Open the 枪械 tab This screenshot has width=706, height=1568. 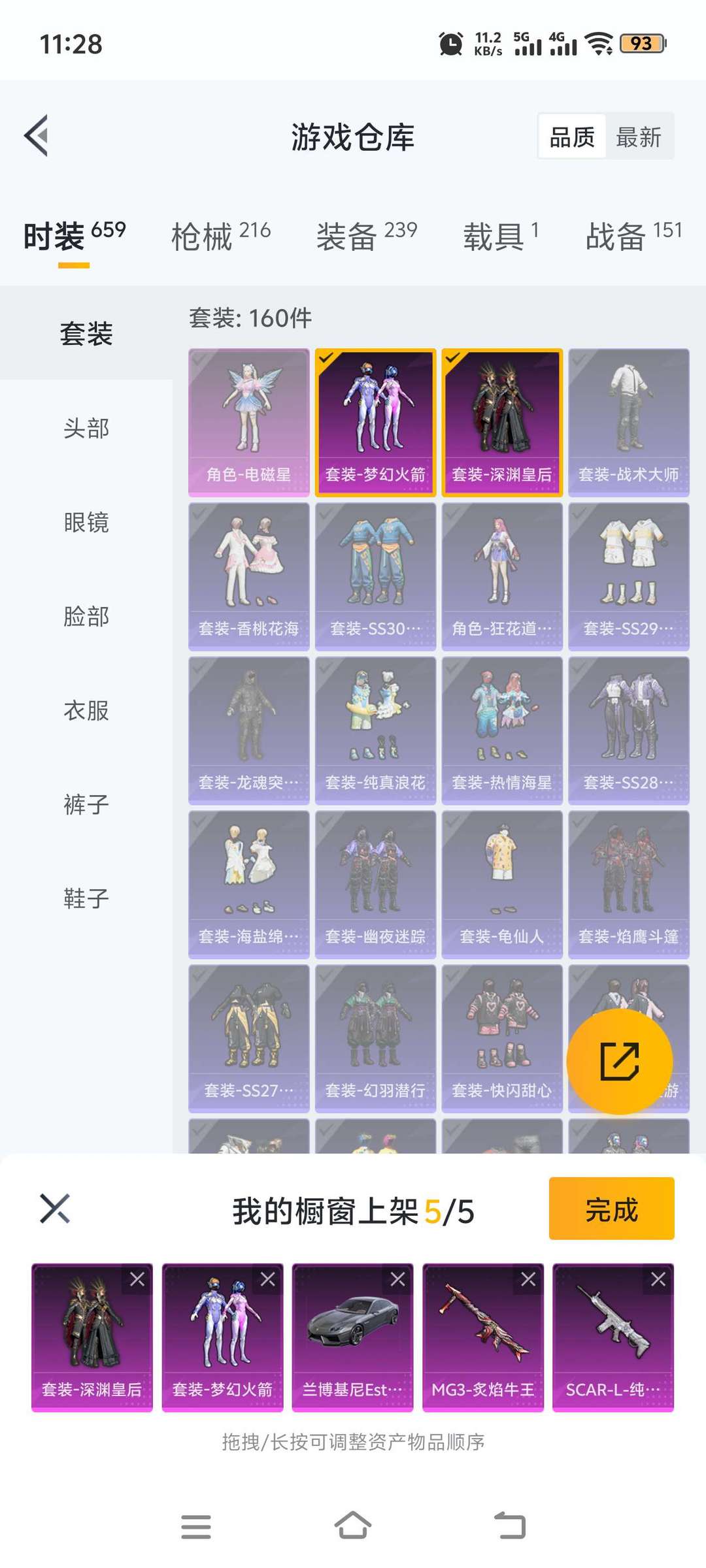click(221, 235)
